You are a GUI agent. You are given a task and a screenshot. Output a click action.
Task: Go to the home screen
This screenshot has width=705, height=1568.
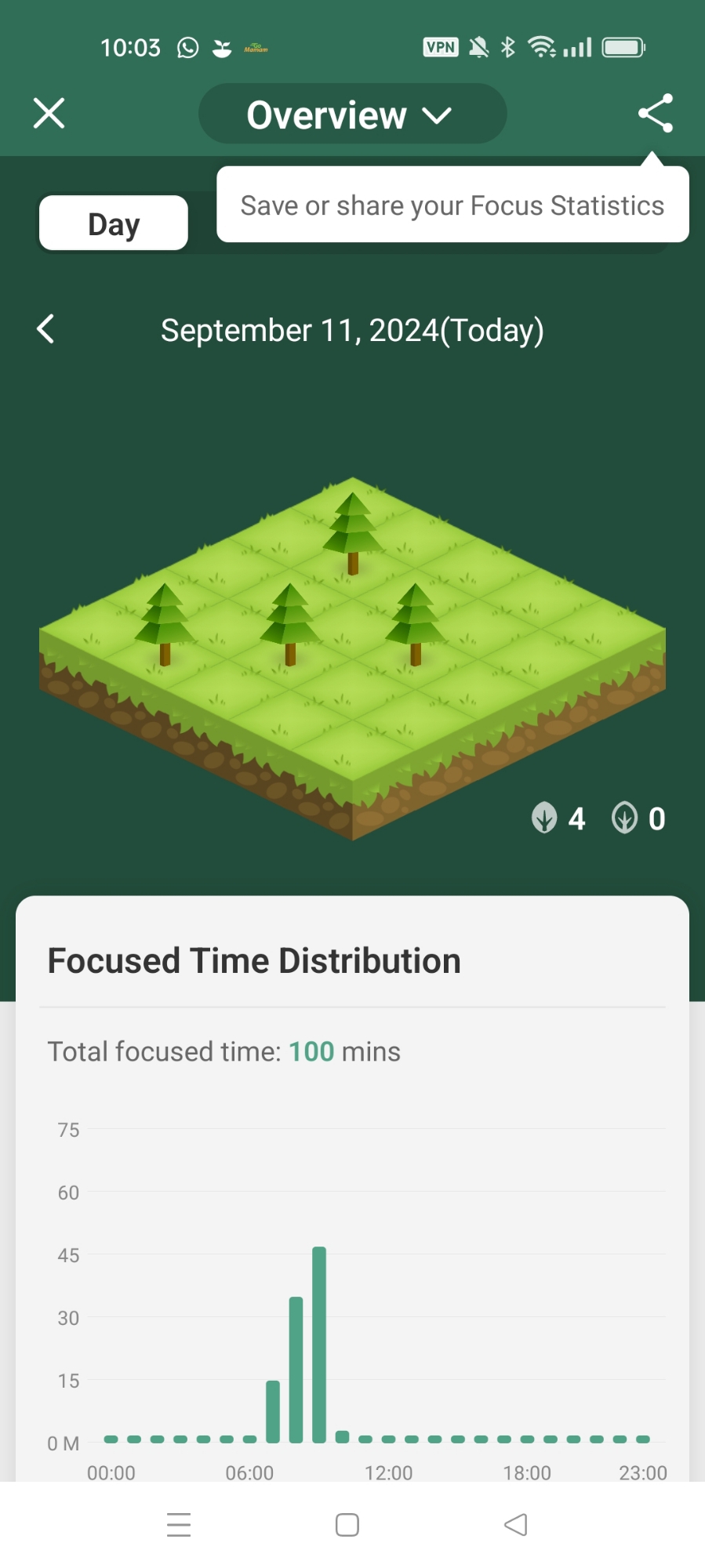tap(347, 1525)
